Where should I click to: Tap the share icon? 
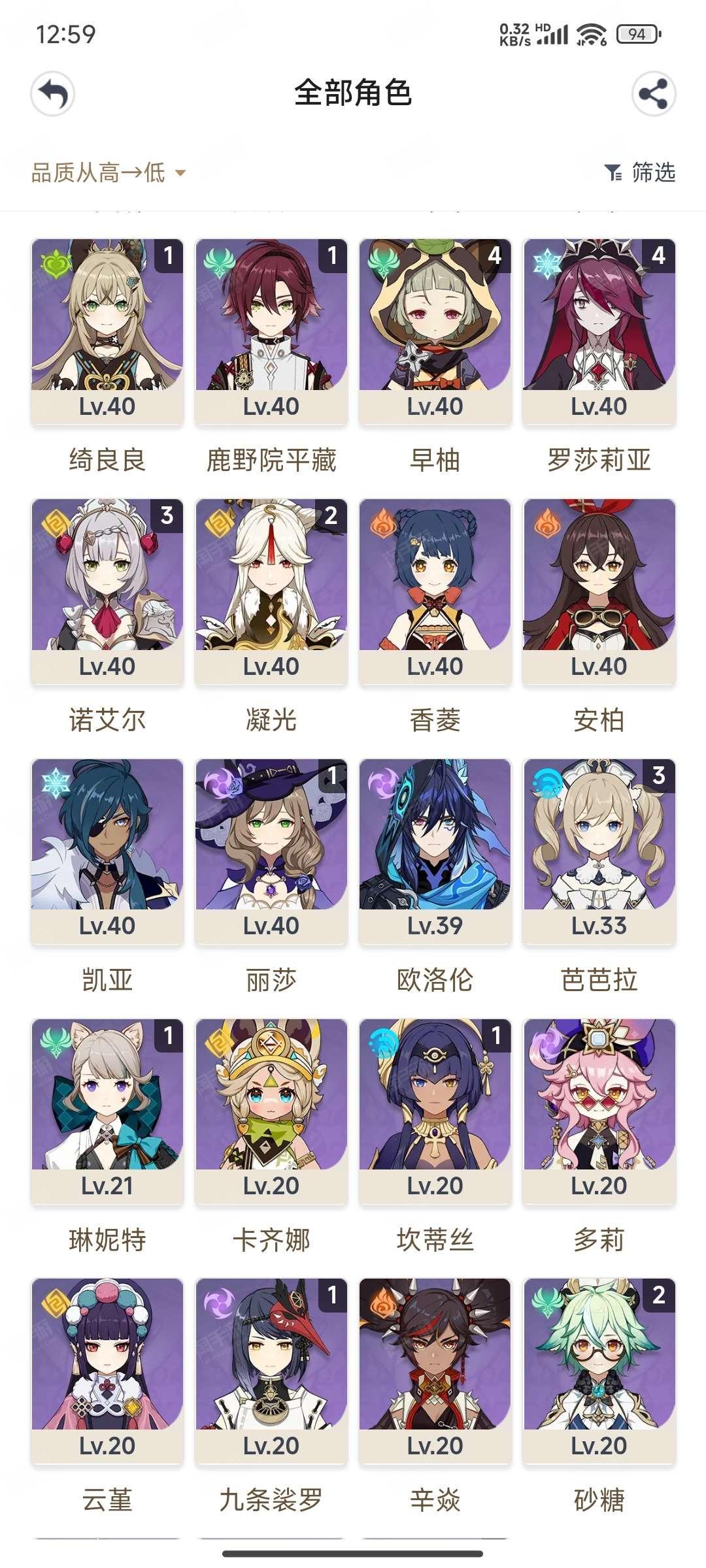point(653,93)
